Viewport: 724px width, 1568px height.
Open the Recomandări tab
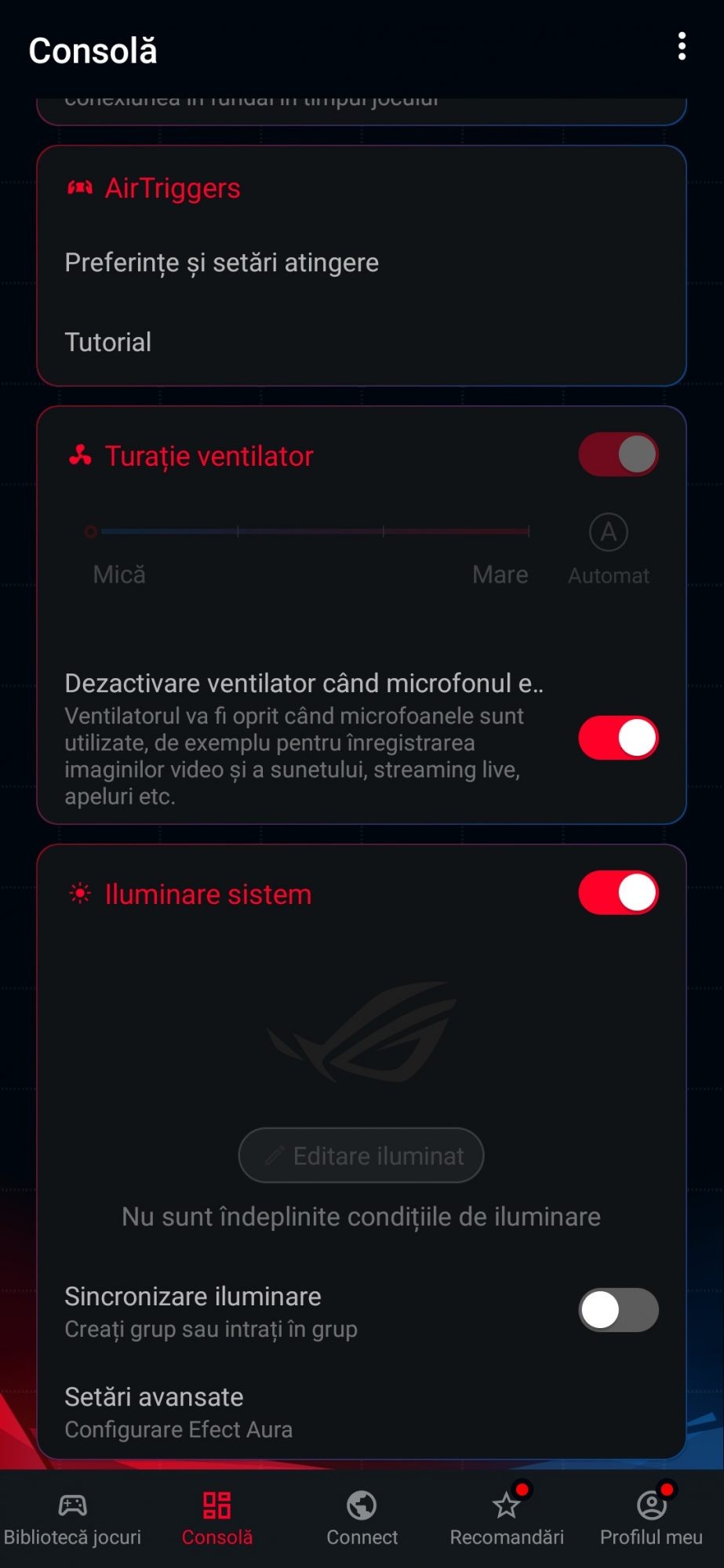tap(507, 1519)
